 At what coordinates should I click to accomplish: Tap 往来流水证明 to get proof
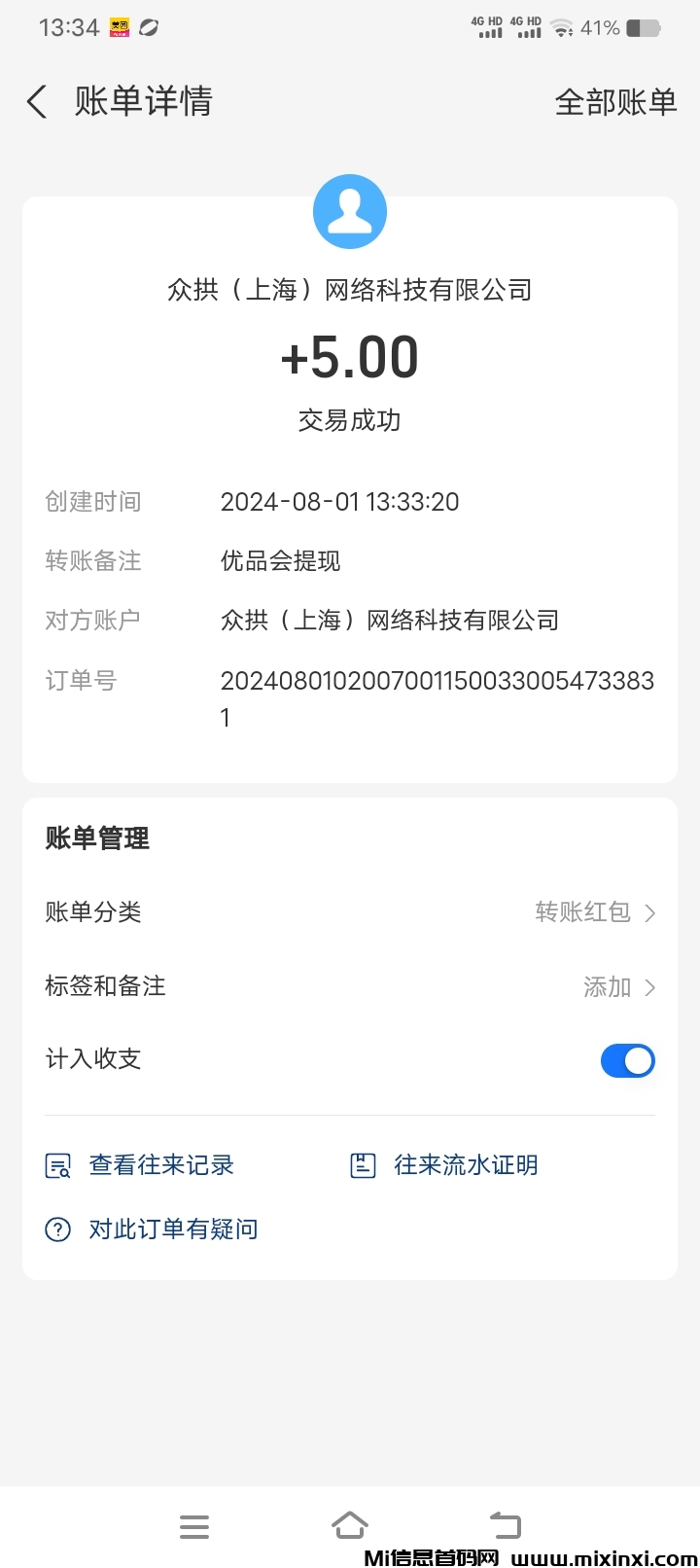click(x=467, y=1164)
